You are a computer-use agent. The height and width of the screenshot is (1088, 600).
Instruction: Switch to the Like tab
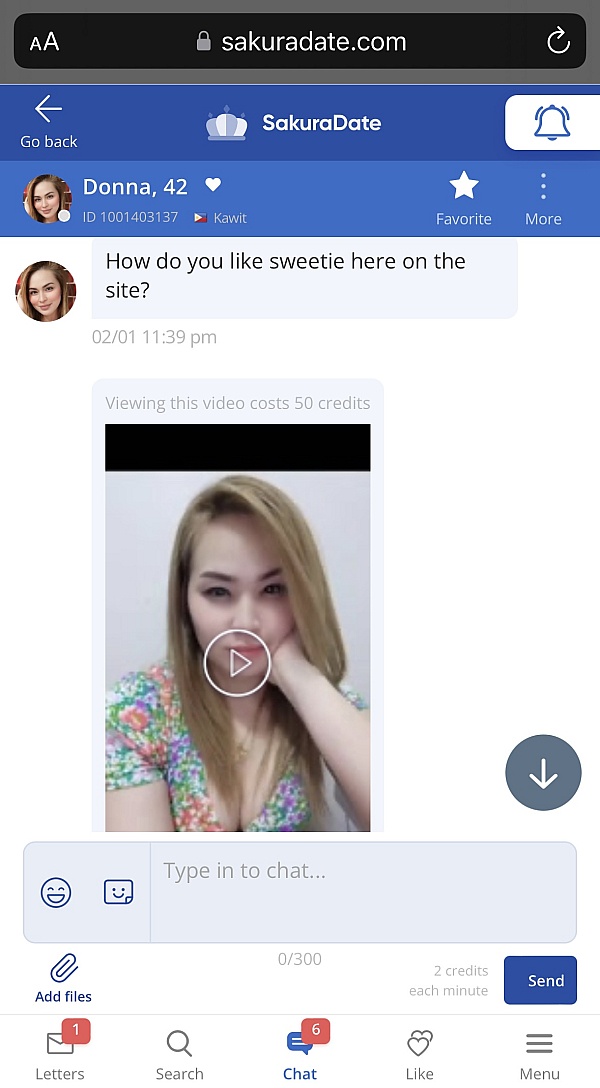(x=420, y=1054)
